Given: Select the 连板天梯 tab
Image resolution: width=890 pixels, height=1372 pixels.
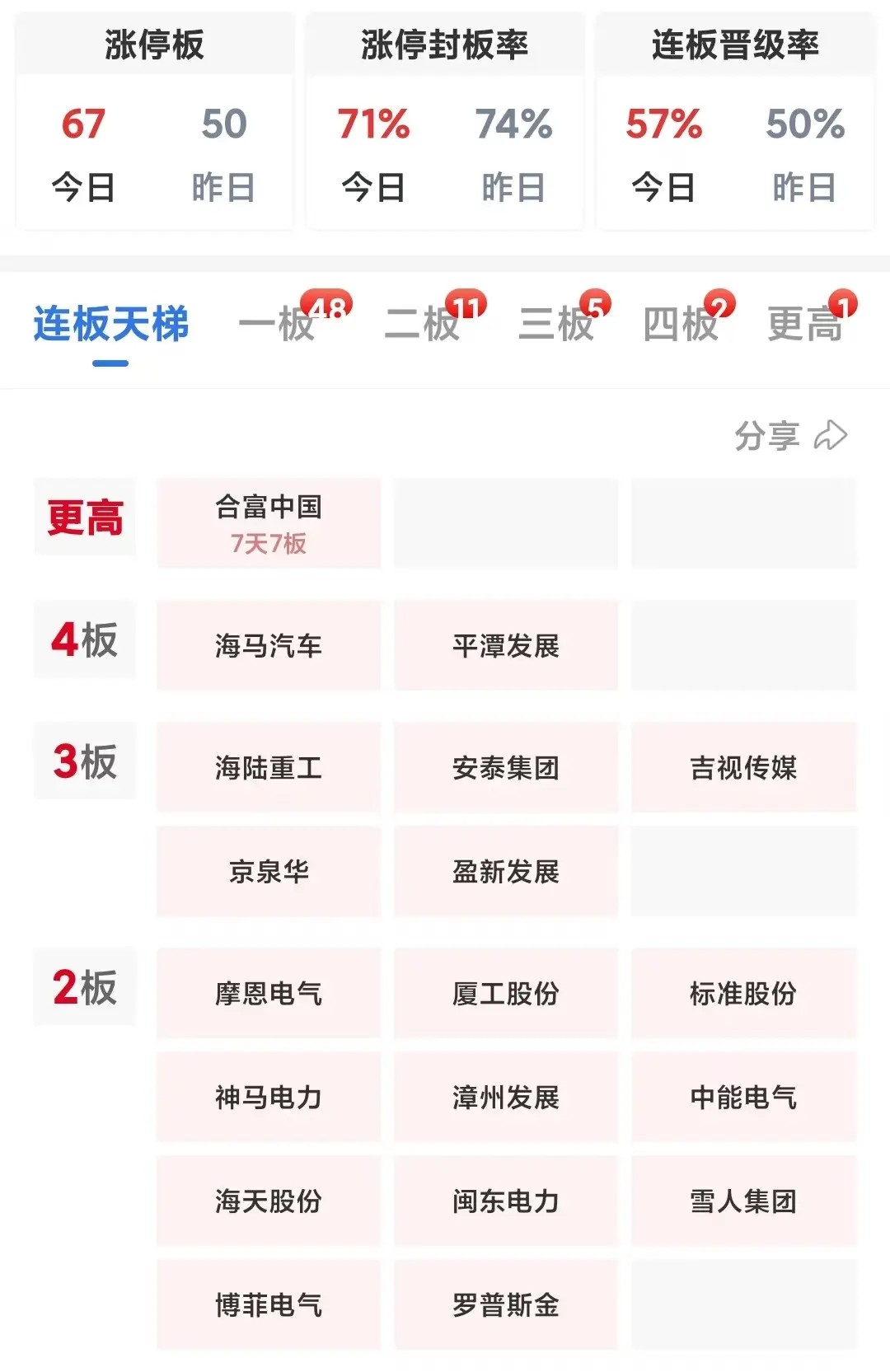Looking at the screenshot, I should 110,324.
